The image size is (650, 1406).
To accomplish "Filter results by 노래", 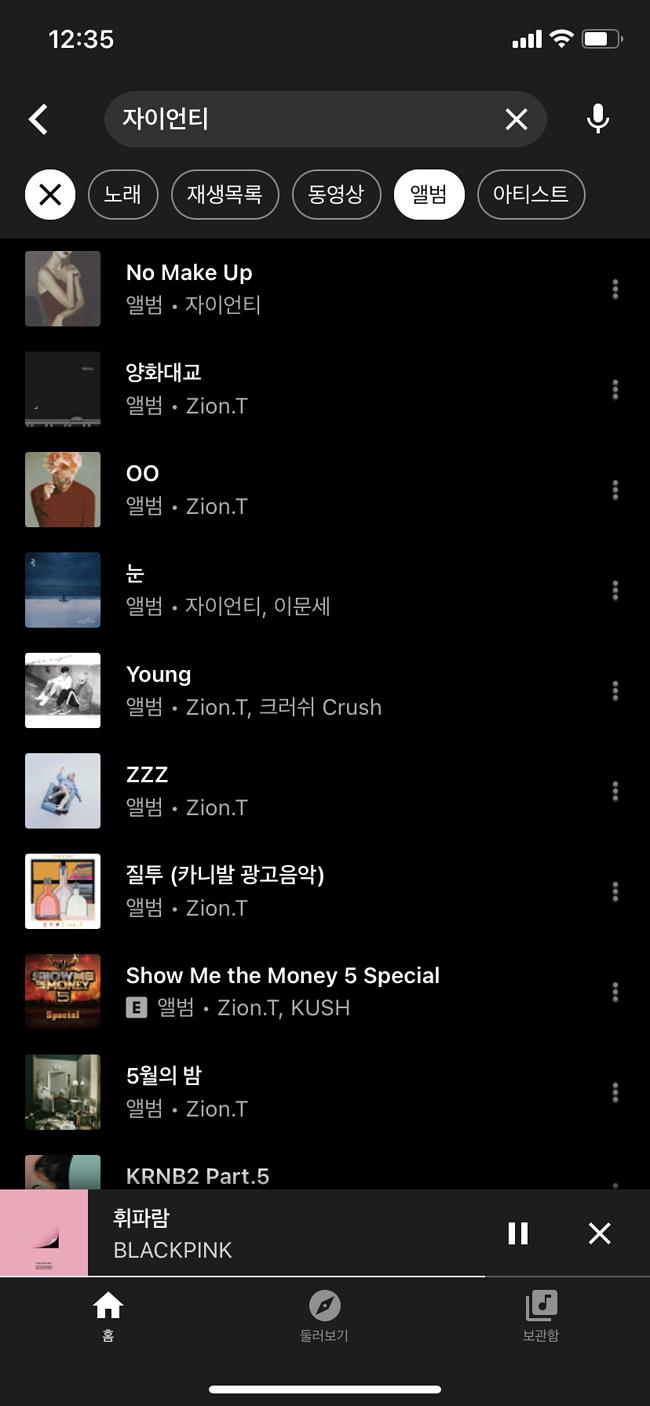I will coord(123,194).
